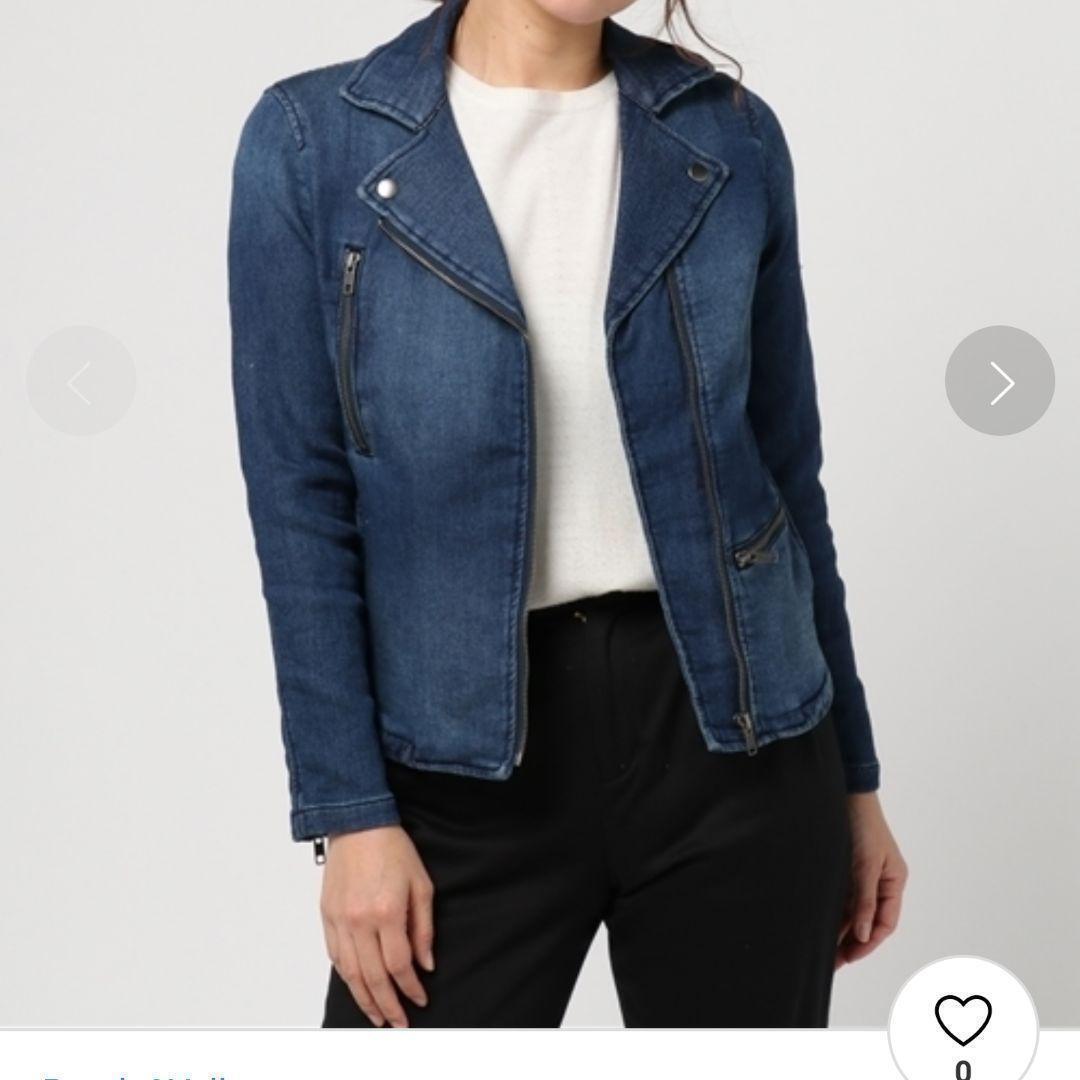Go back to the previous product photo
This screenshot has width=1080, height=1080.
[x=81, y=381]
